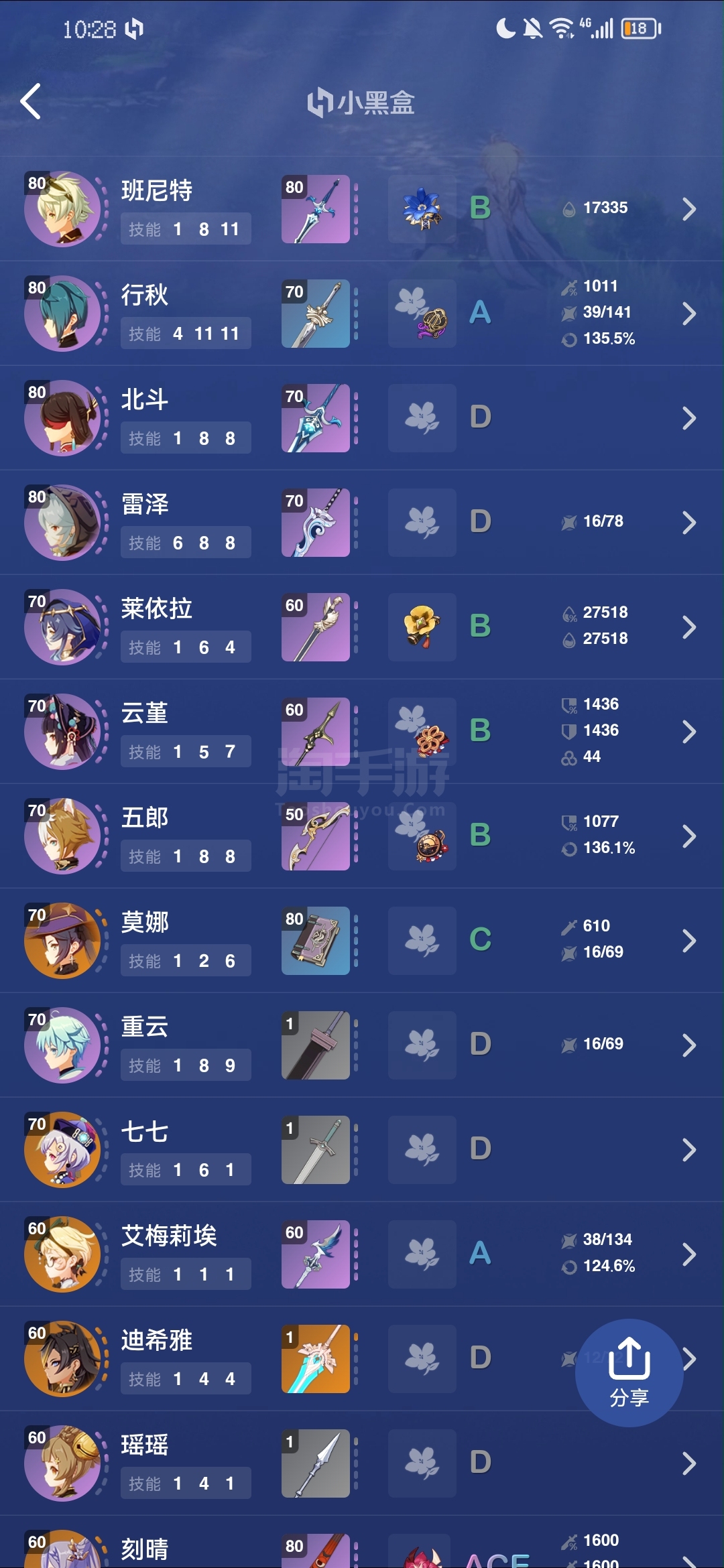Open the 行秋 character row

(x=362, y=314)
